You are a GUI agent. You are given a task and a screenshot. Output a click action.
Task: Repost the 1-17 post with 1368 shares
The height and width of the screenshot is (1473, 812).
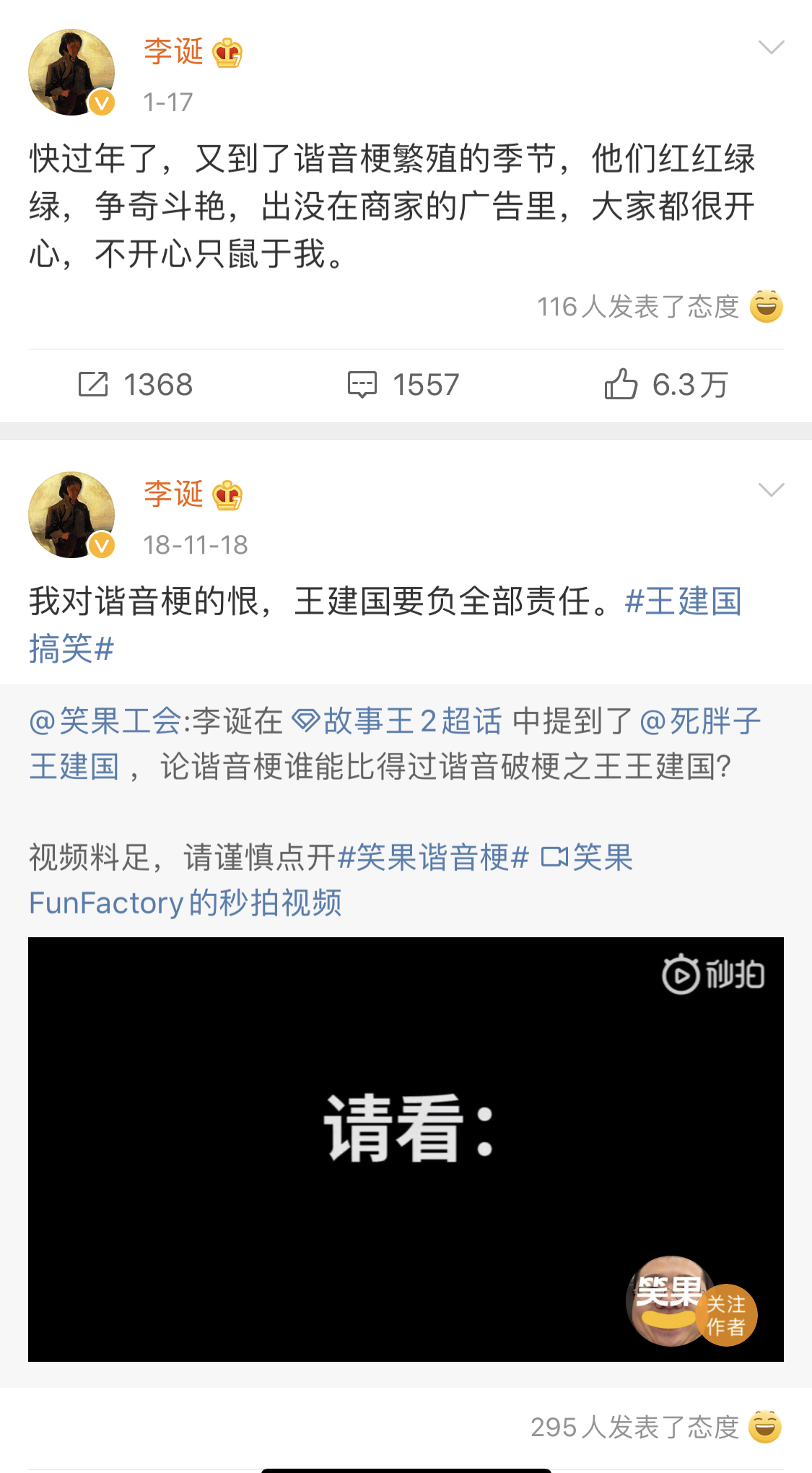[135, 385]
